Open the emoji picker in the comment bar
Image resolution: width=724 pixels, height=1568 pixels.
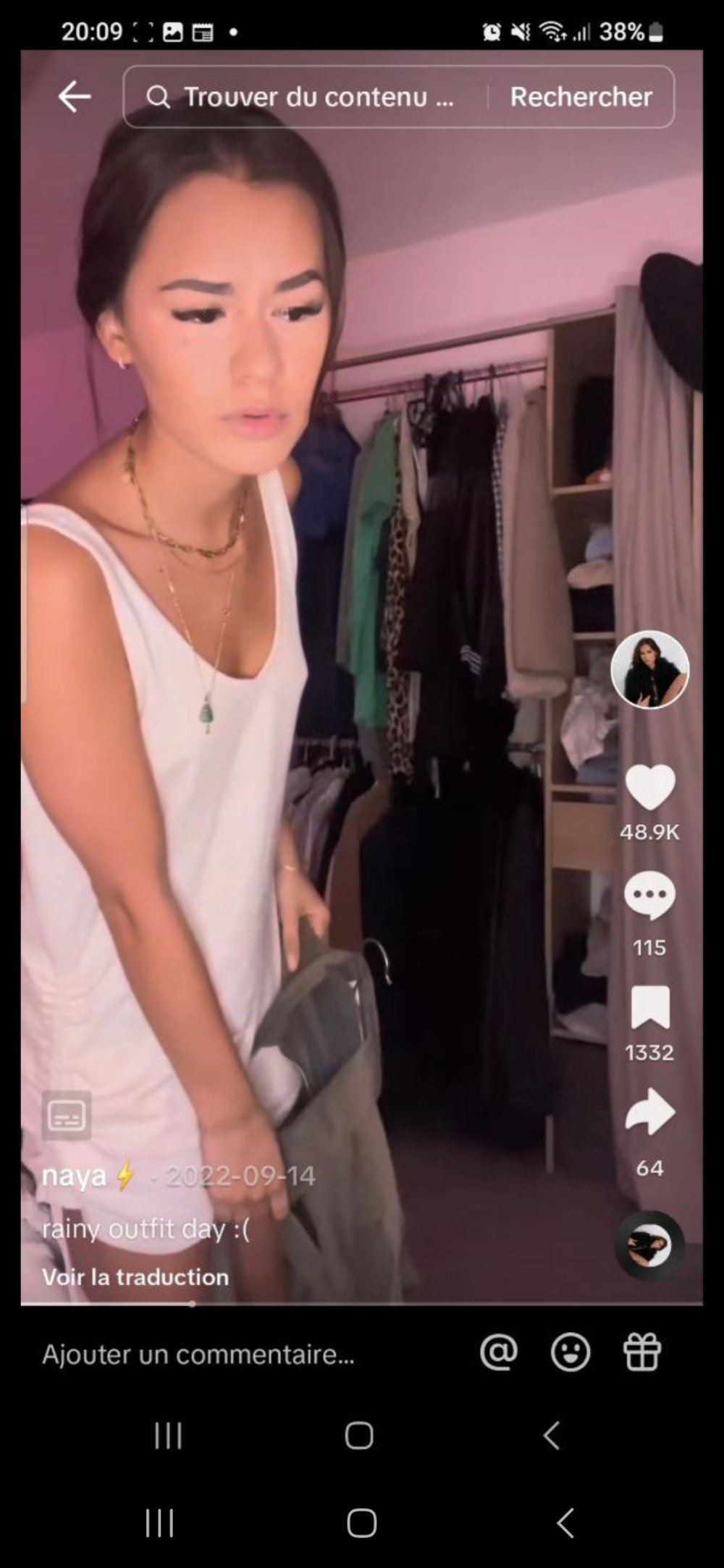[571, 1352]
